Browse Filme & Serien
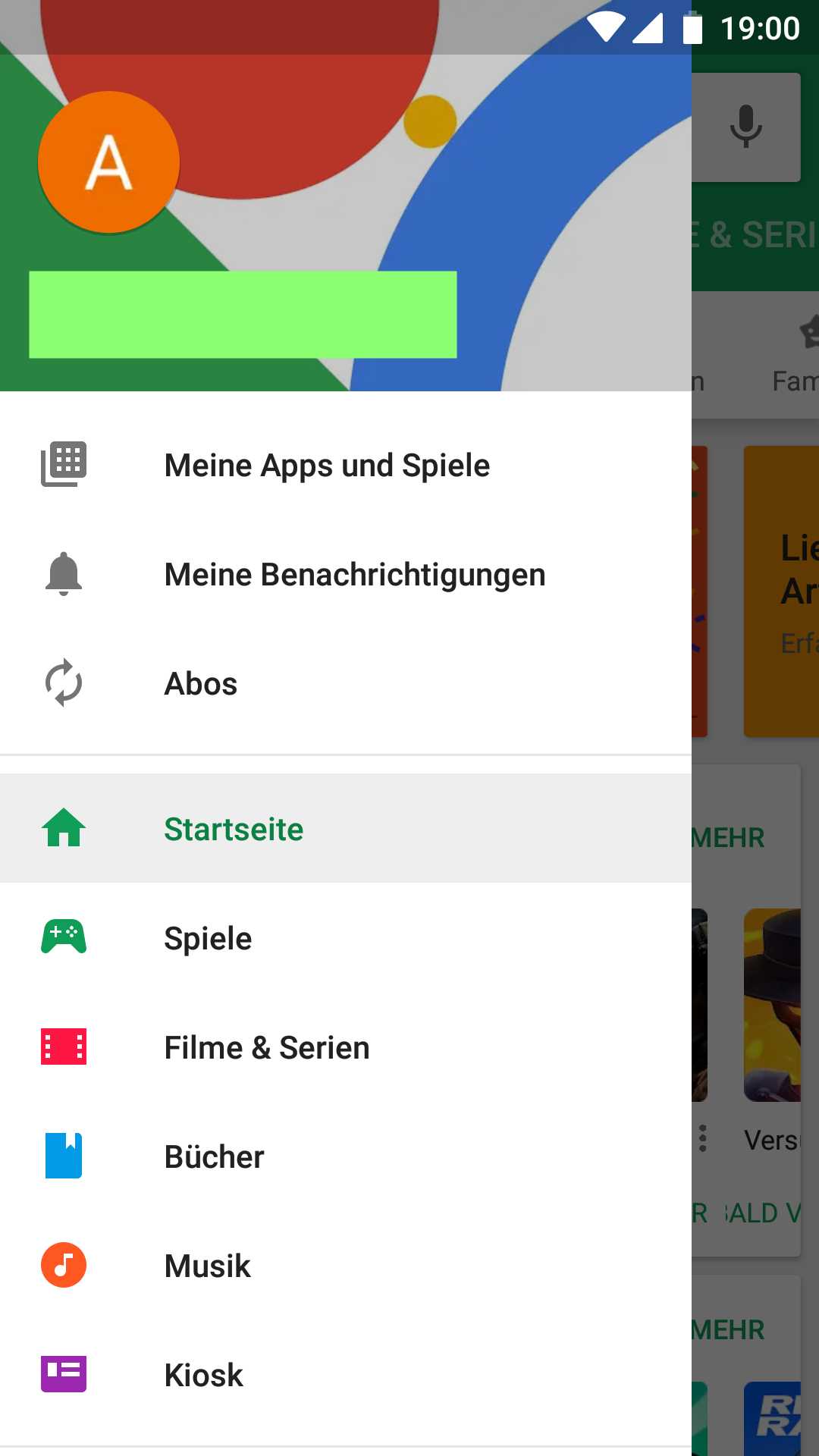 tap(267, 1047)
